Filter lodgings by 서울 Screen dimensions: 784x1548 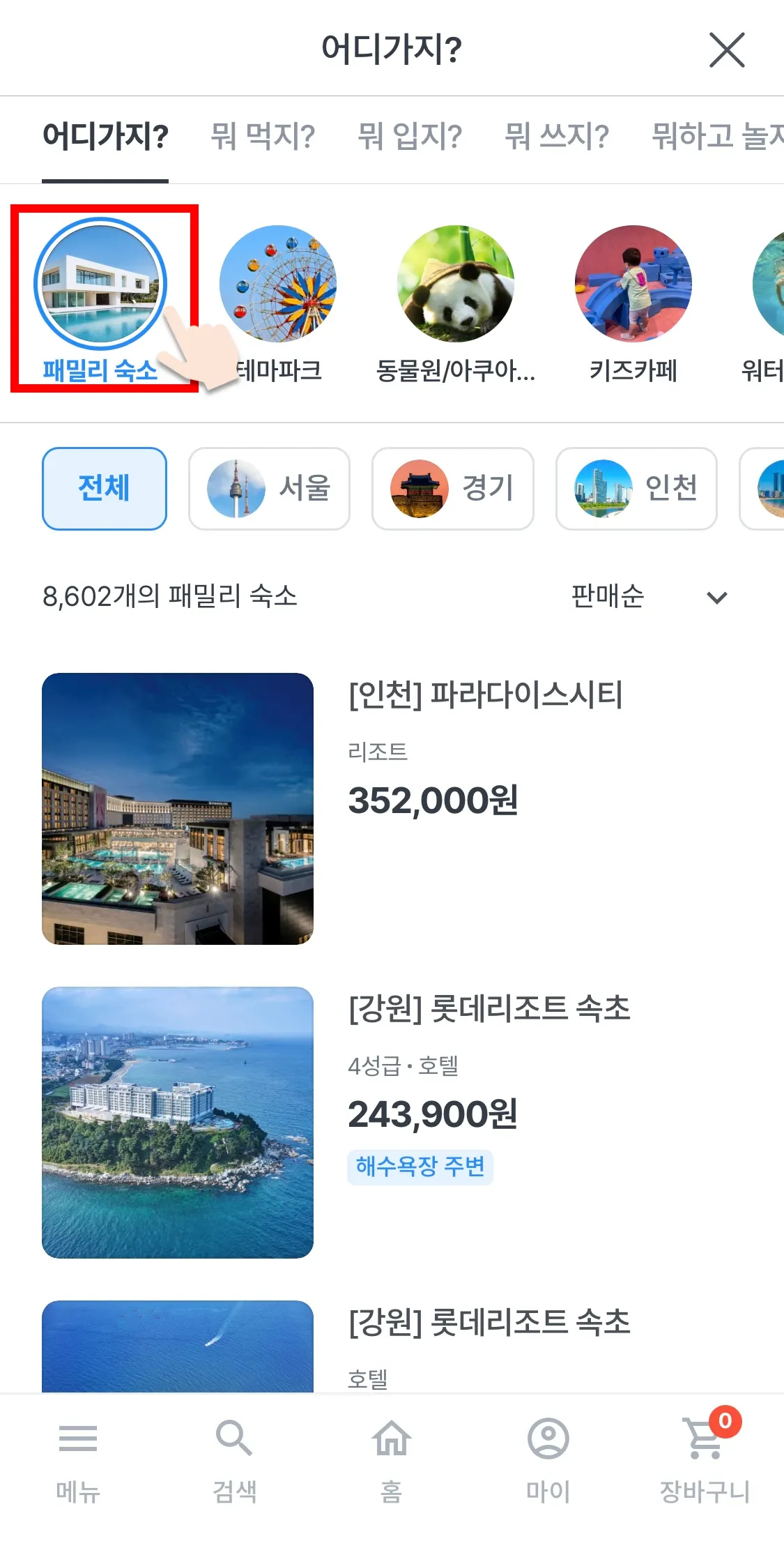[269, 488]
